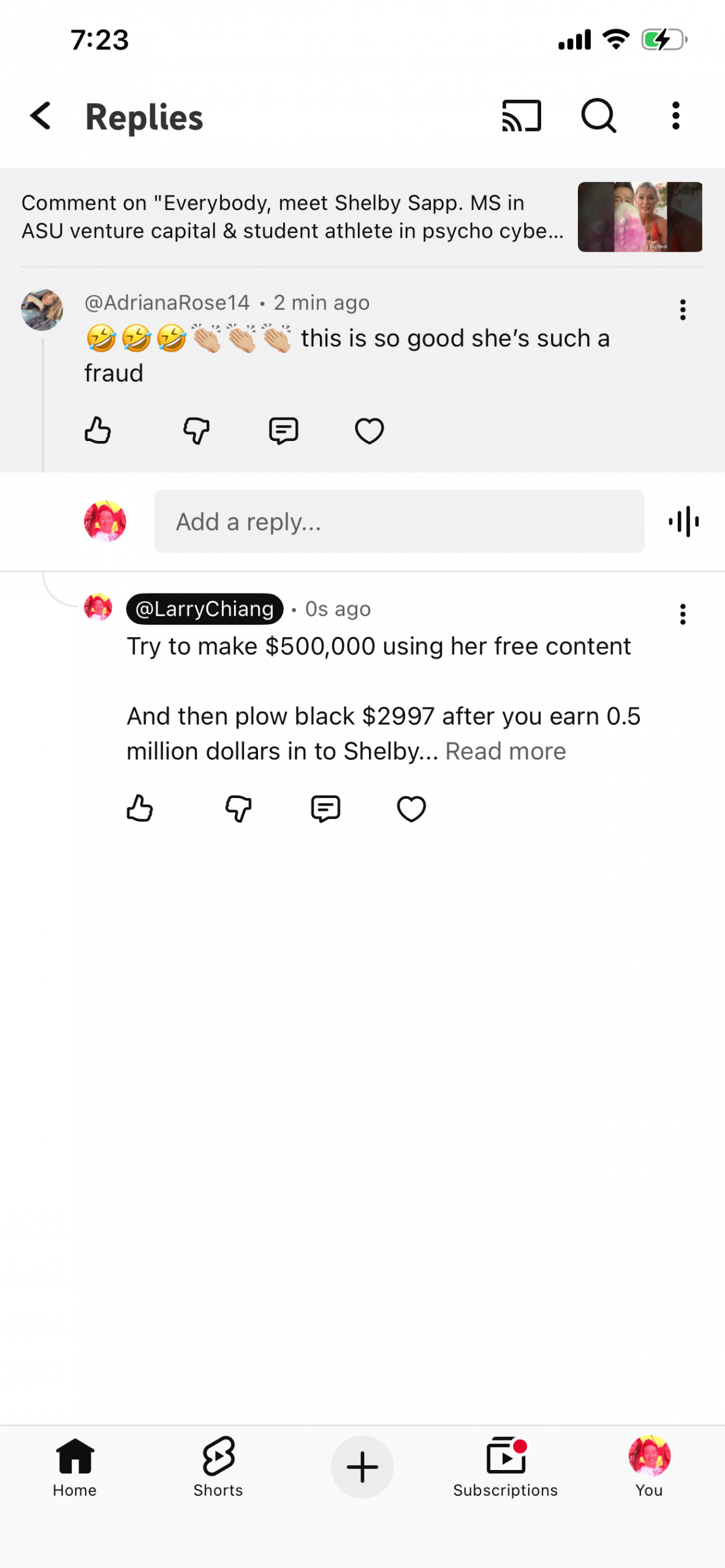Screen dimensions: 725x1568
Task: Start a voice reply with the waveform icon
Action: click(683, 521)
